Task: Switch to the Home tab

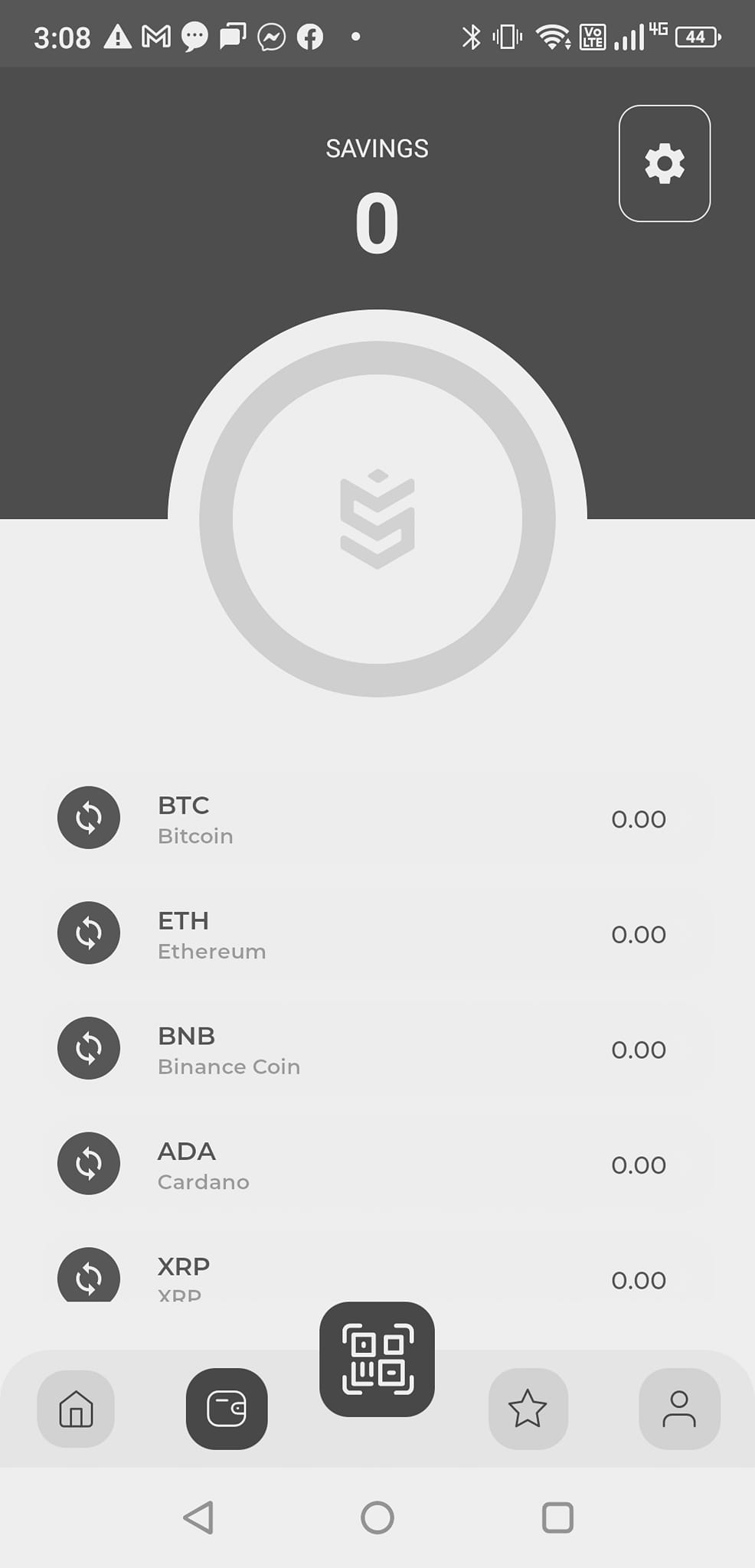Action: click(76, 1409)
